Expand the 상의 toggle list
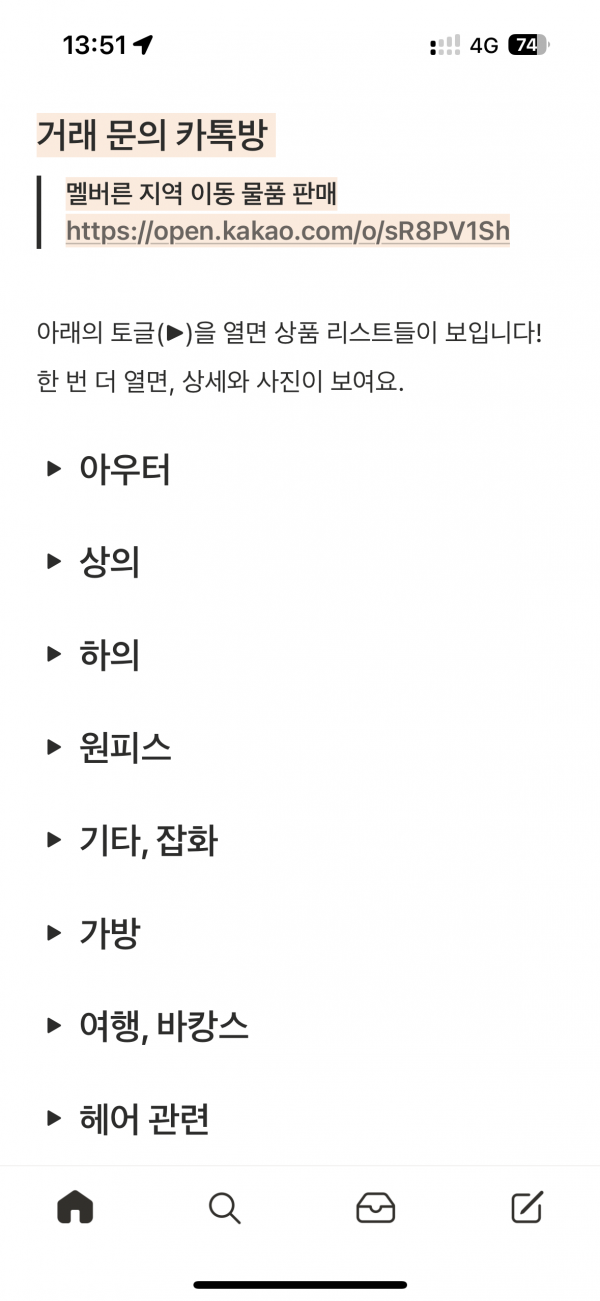 54,562
